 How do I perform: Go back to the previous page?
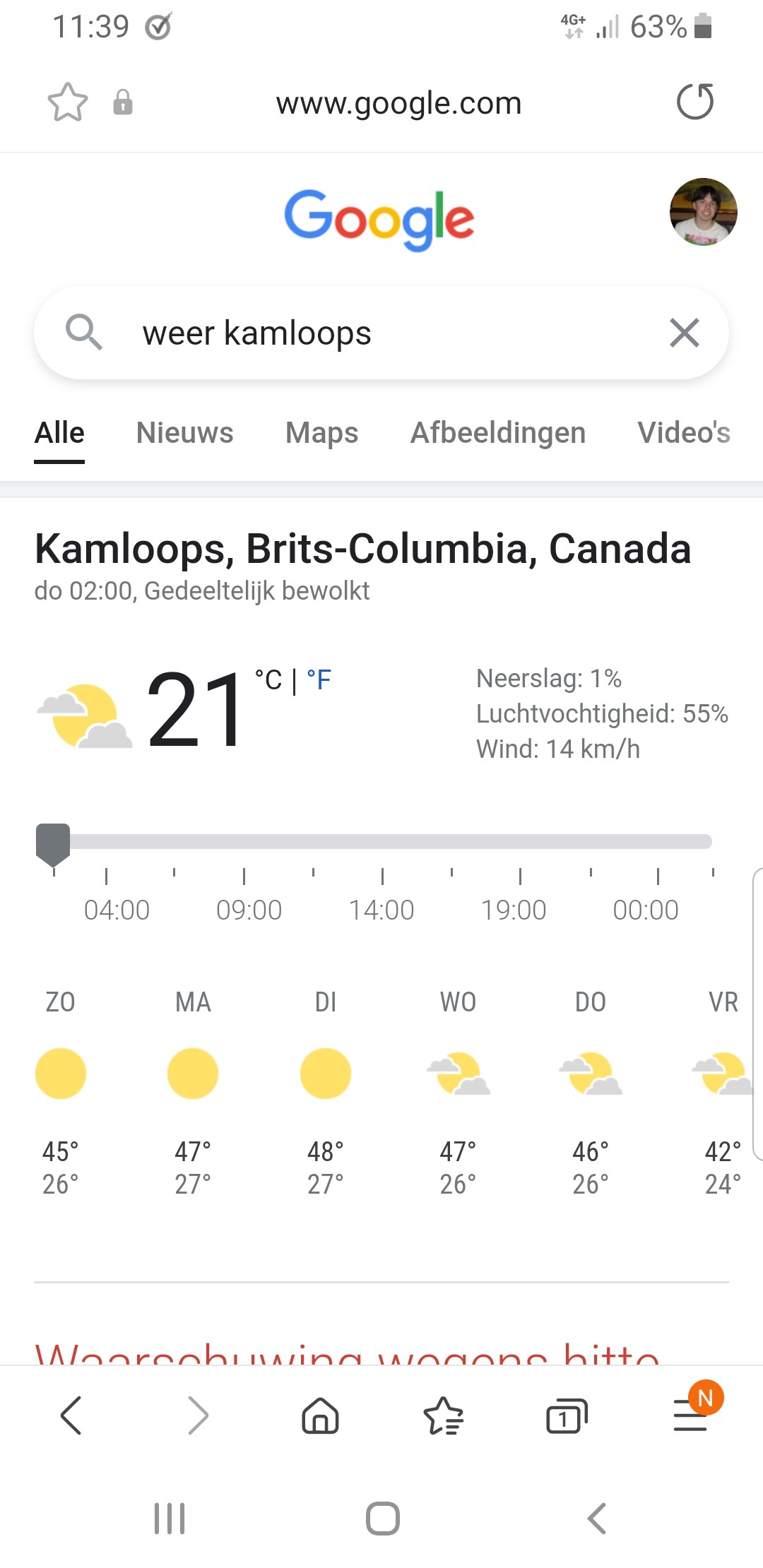click(x=71, y=1415)
